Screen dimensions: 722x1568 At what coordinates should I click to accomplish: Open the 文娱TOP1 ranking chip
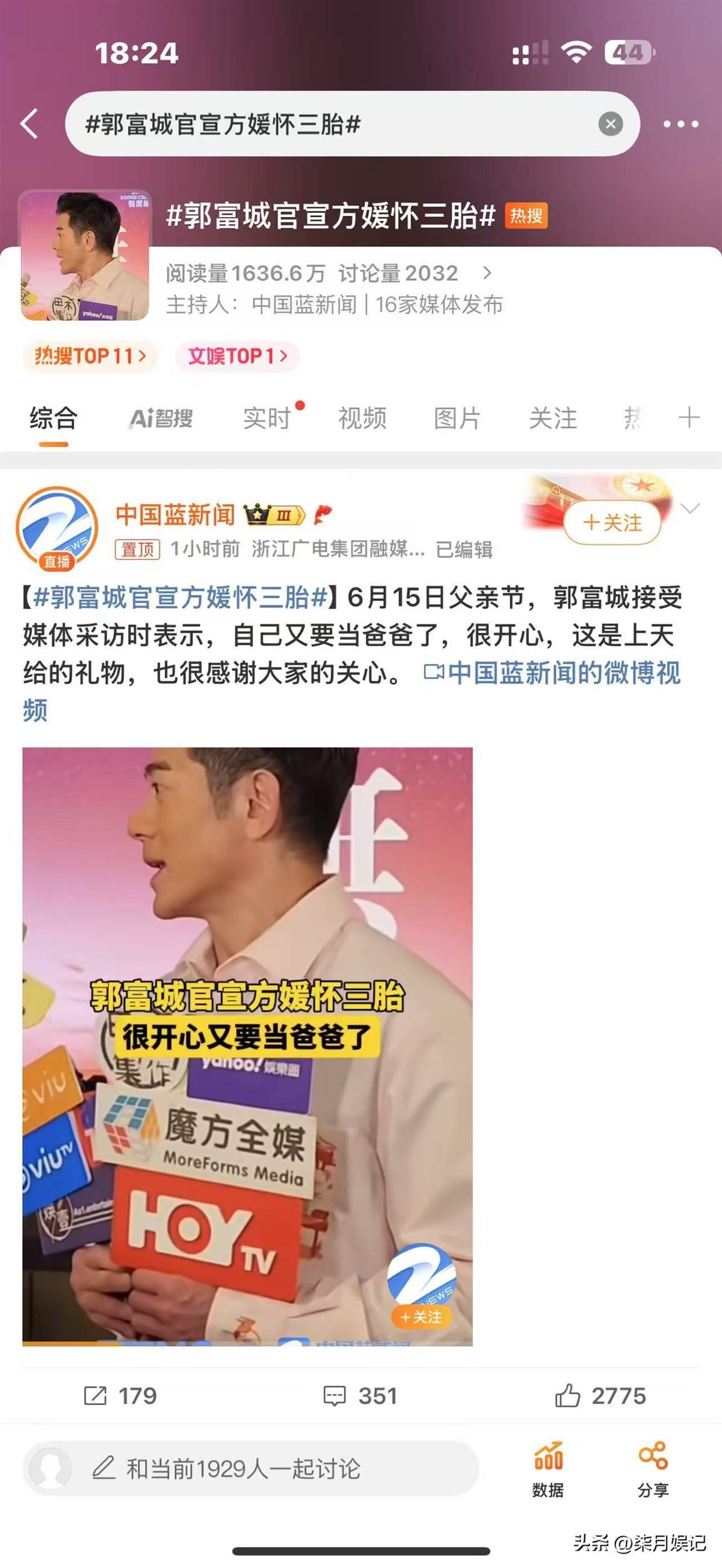pos(238,355)
